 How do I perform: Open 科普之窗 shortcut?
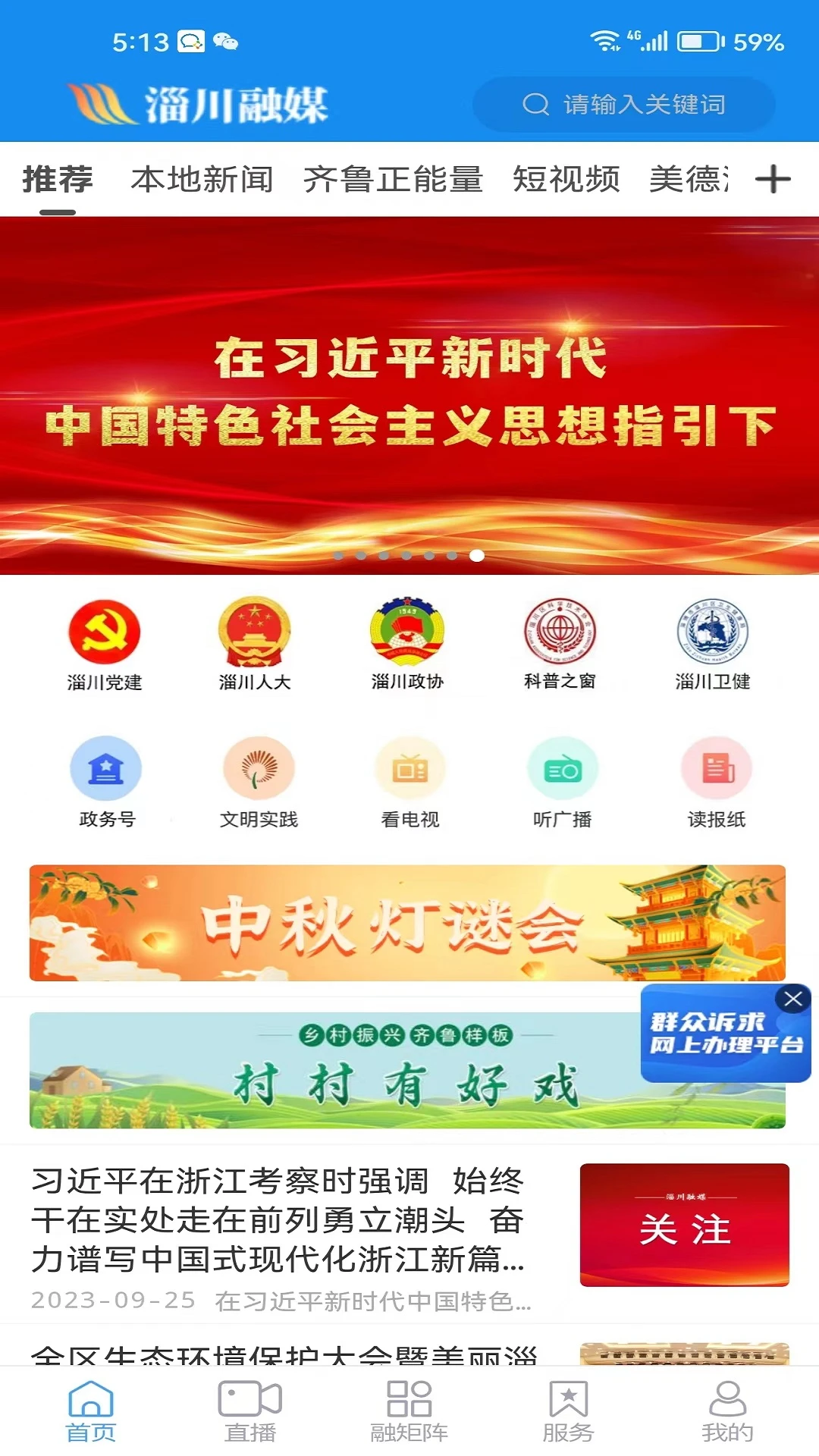coord(560,643)
